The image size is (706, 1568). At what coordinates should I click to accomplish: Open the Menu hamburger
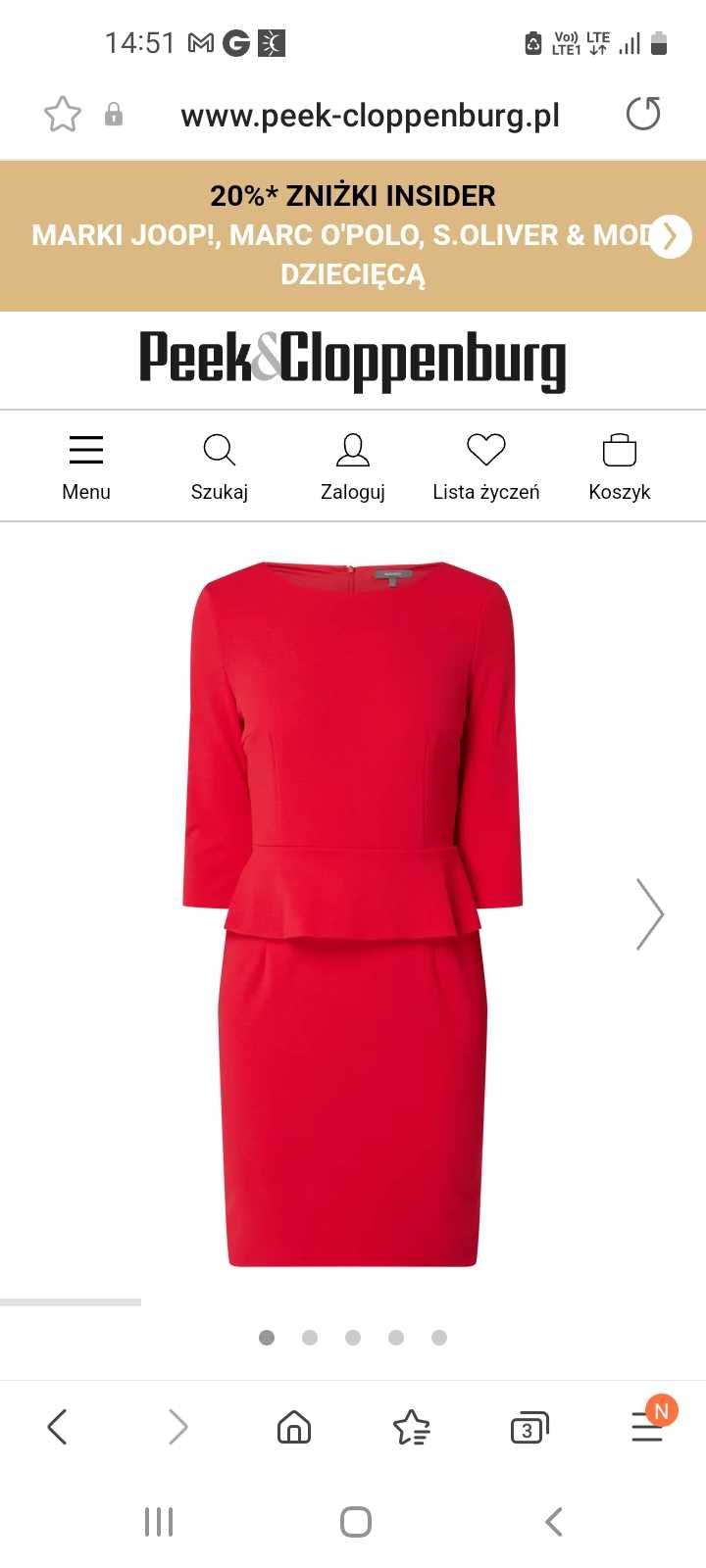click(86, 466)
